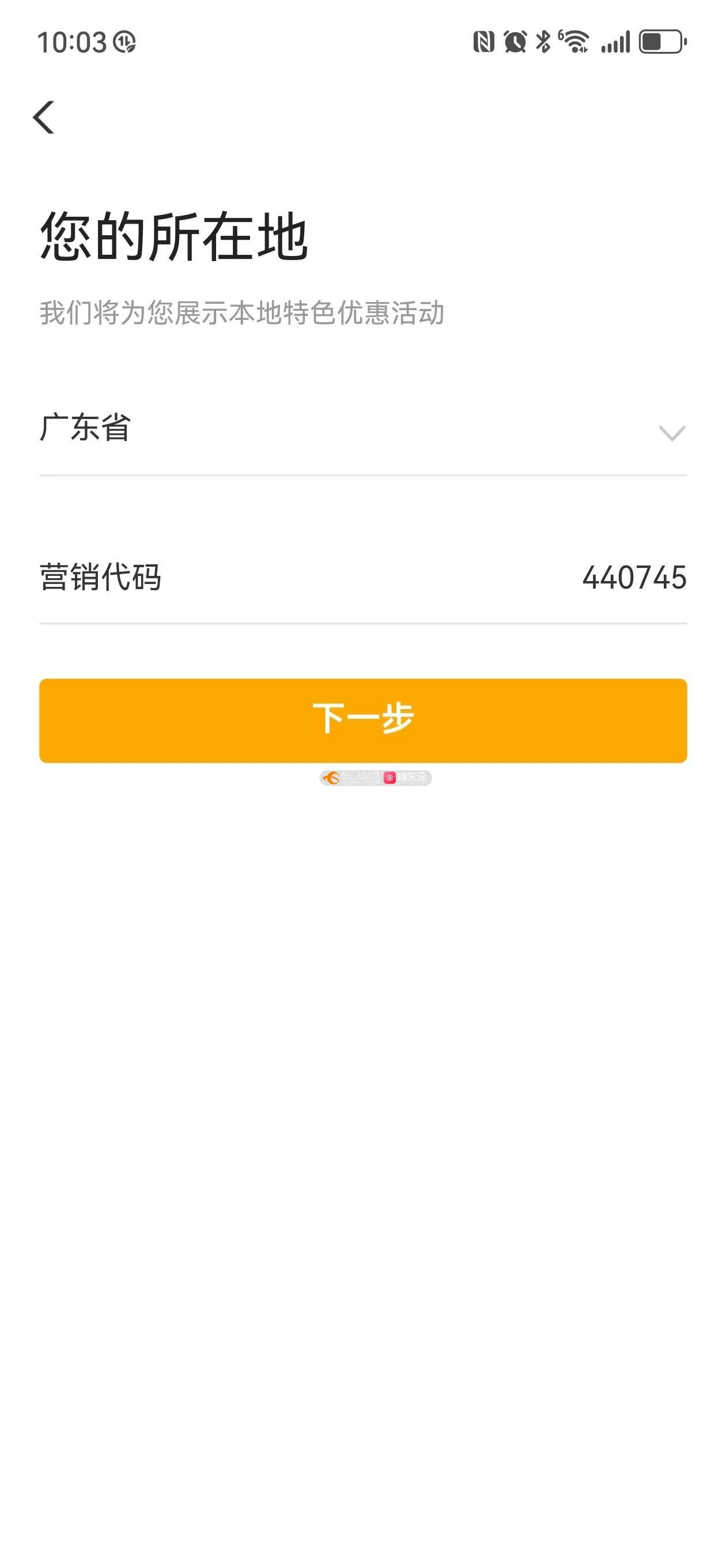The image size is (726, 1568).
Task: Tap the orange 下一步 button
Action: [x=362, y=720]
